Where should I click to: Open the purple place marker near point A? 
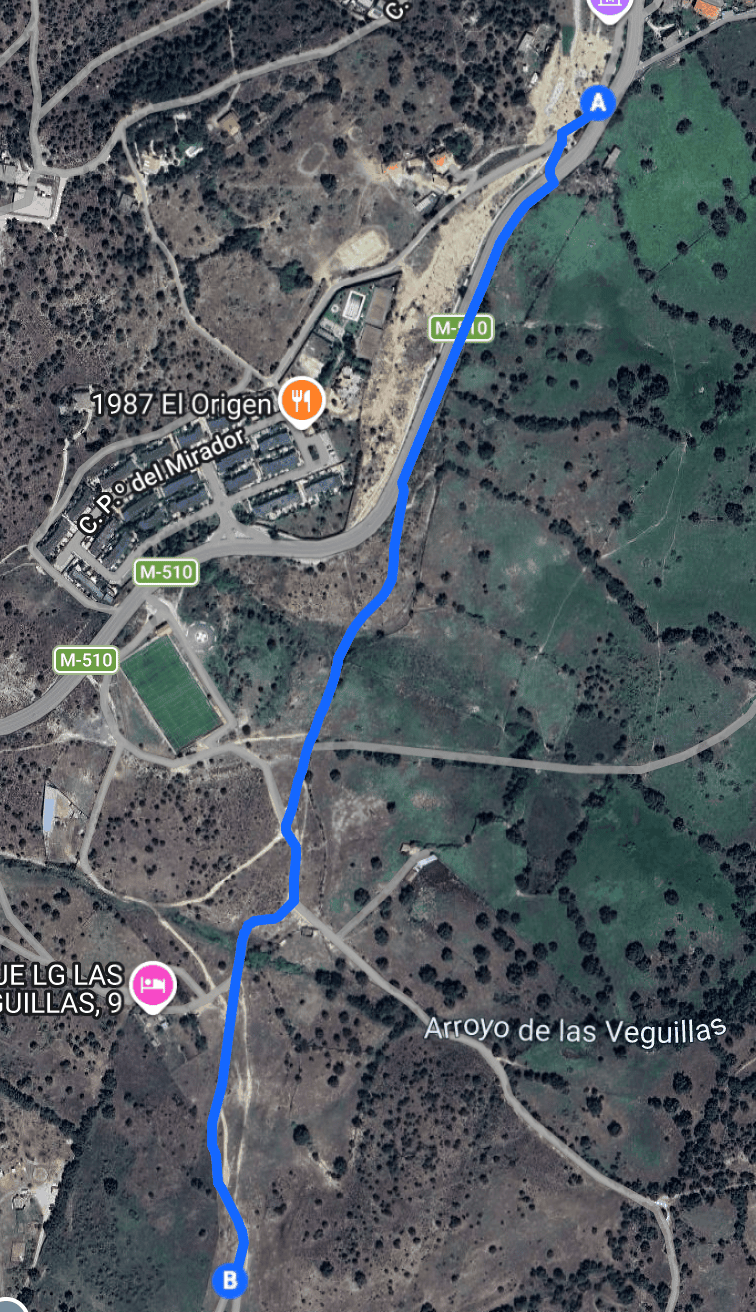(611, 9)
